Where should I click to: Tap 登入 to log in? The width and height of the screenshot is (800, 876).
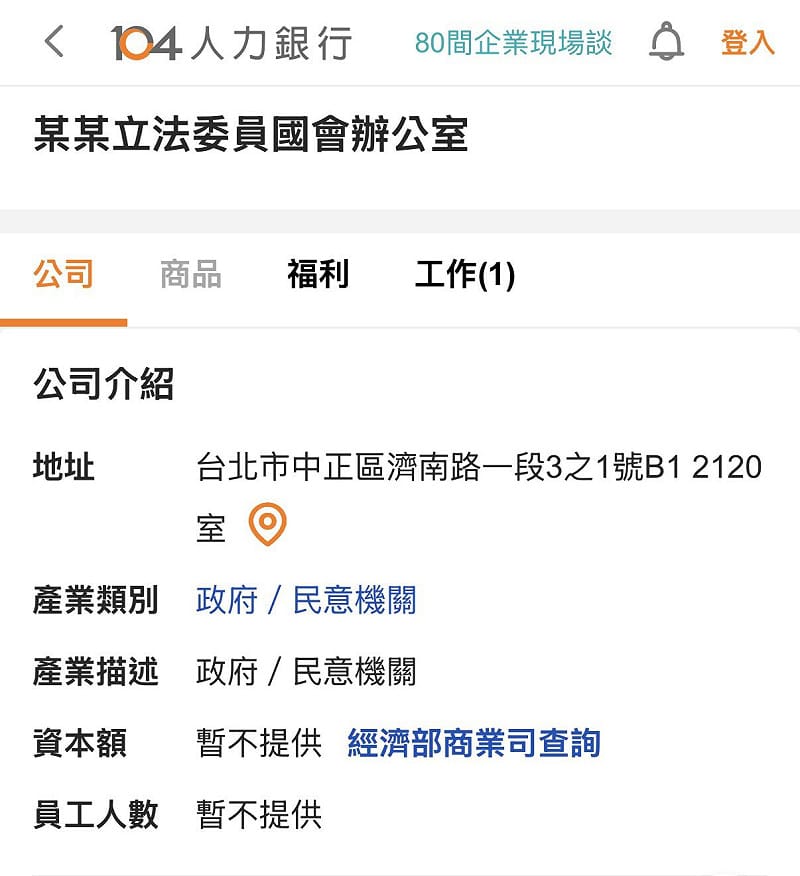point(747,43)
